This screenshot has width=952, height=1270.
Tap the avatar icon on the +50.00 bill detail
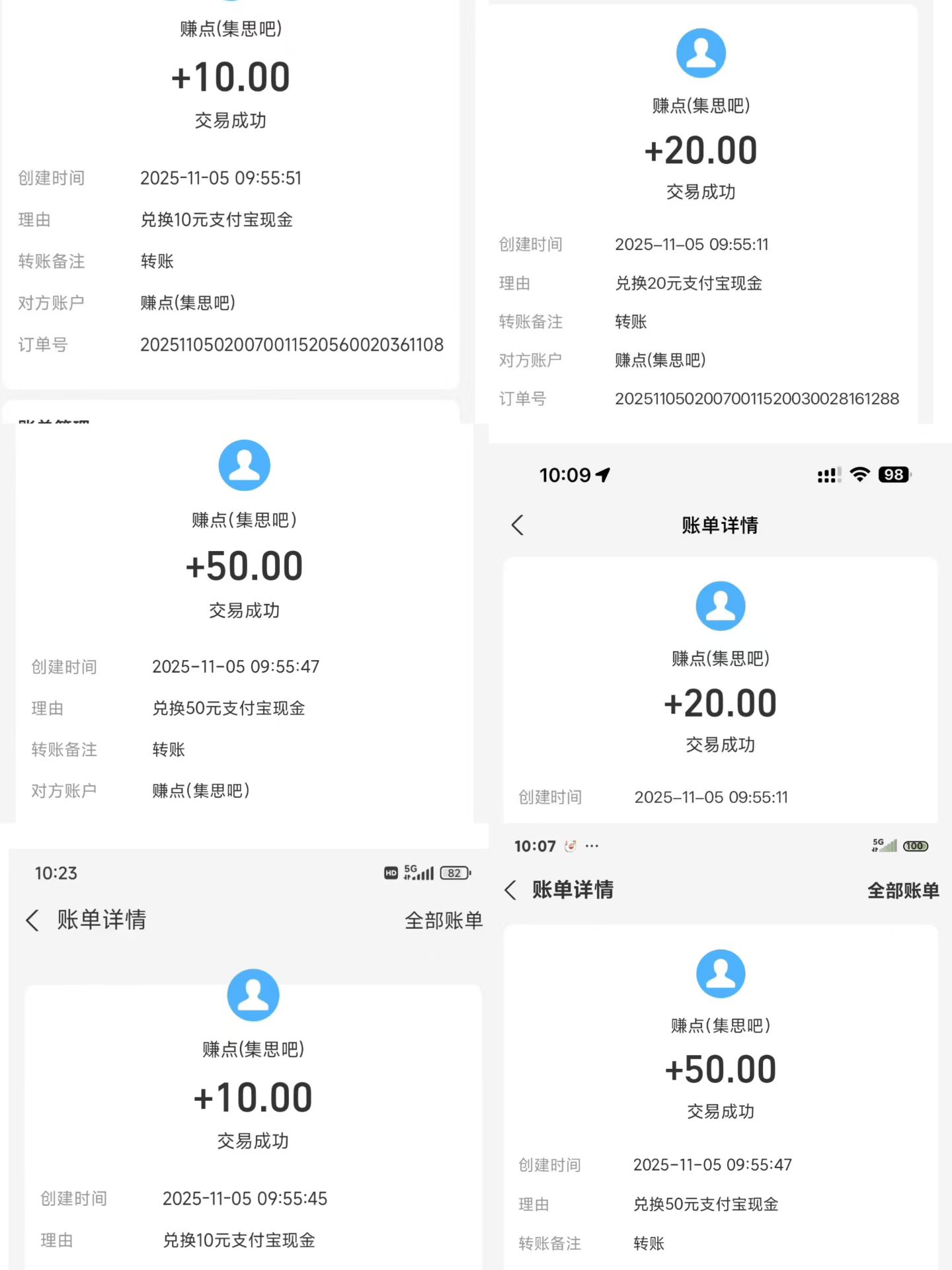coord(245,465)
